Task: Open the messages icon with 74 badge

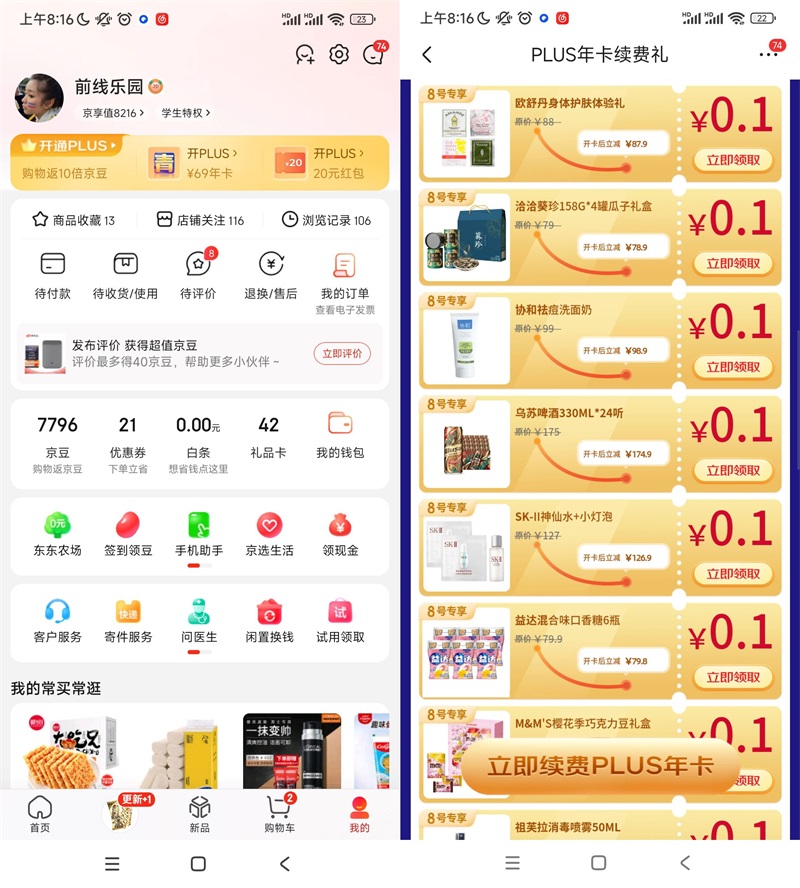Action: coord(373,55)
